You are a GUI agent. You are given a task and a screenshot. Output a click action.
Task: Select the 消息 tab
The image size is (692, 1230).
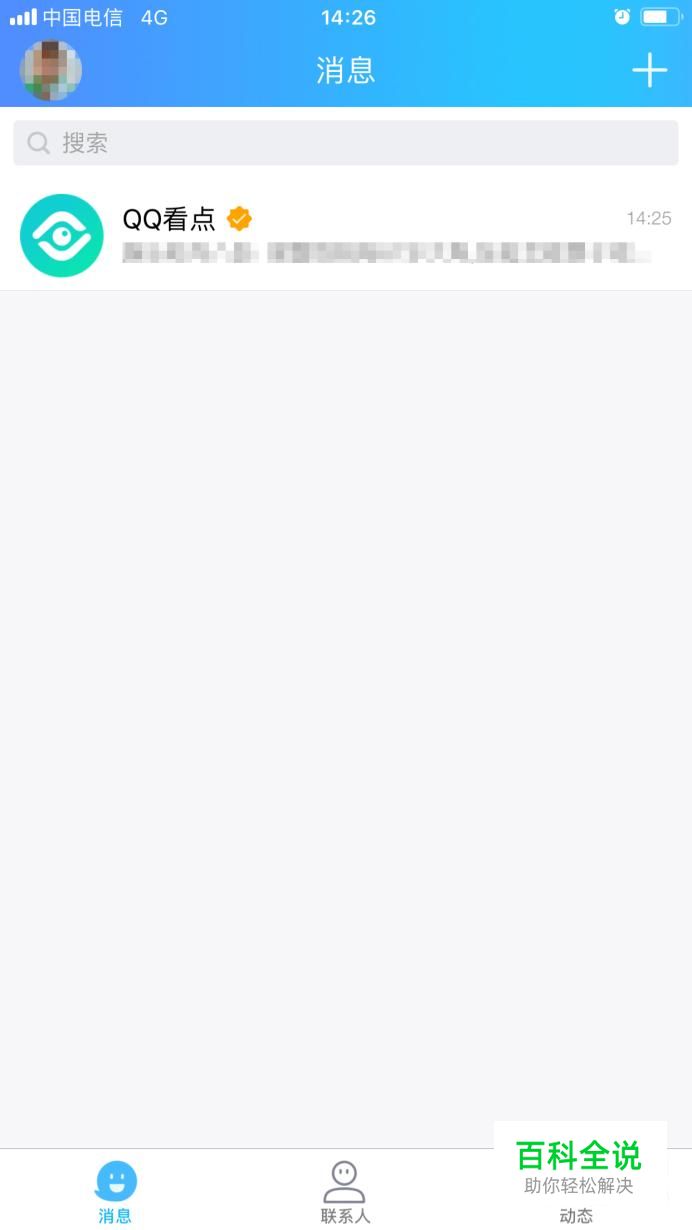[x=115, y=1192]
